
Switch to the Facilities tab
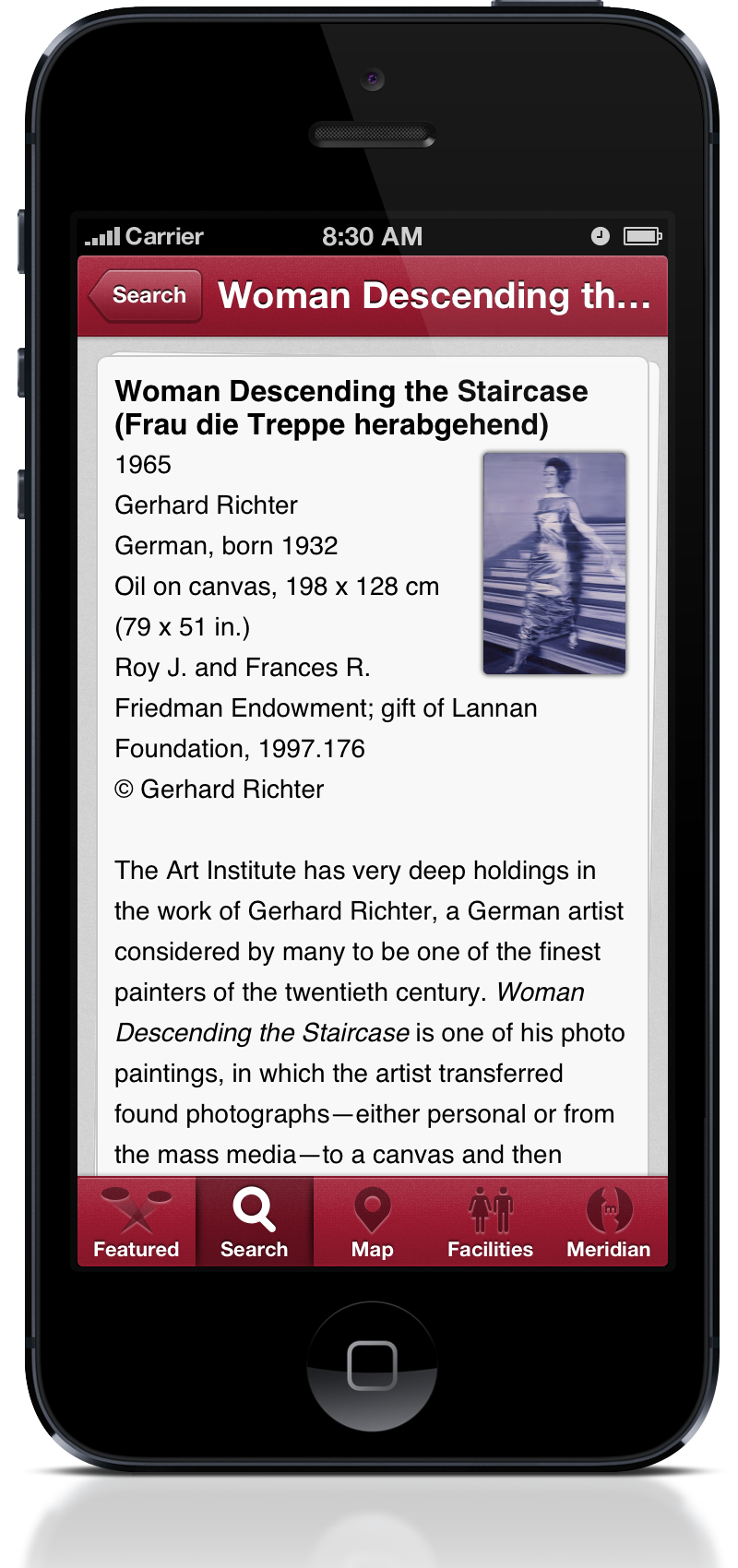tap(490, 1222)
